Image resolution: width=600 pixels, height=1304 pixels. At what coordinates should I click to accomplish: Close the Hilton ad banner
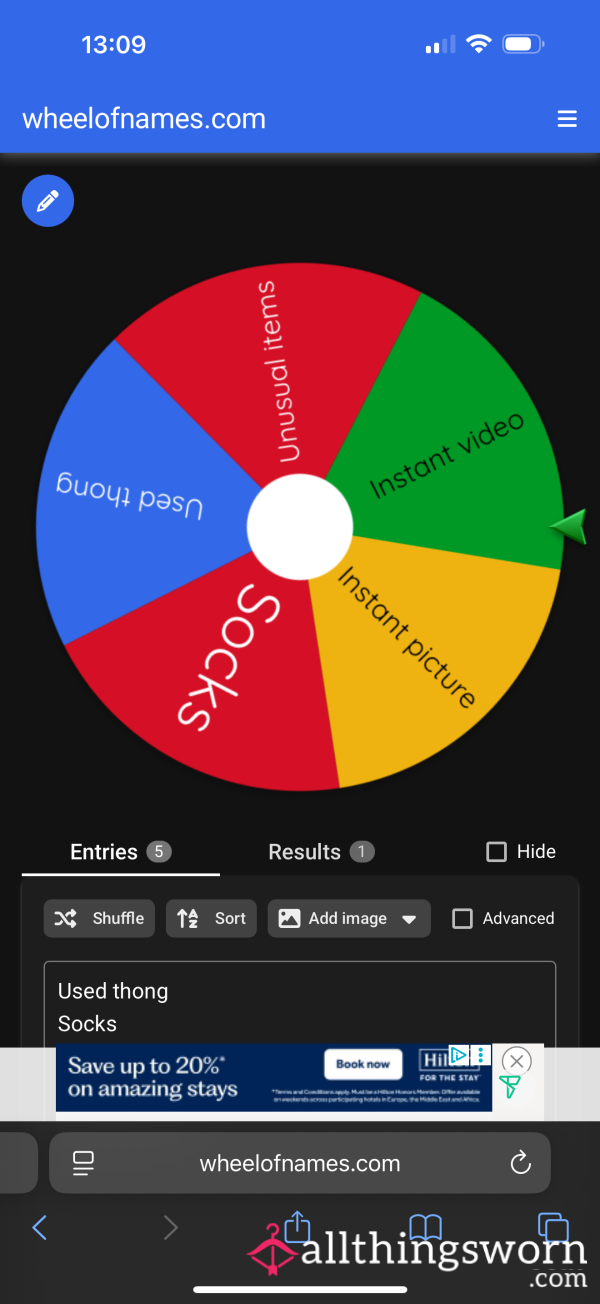coord(516,1060)
